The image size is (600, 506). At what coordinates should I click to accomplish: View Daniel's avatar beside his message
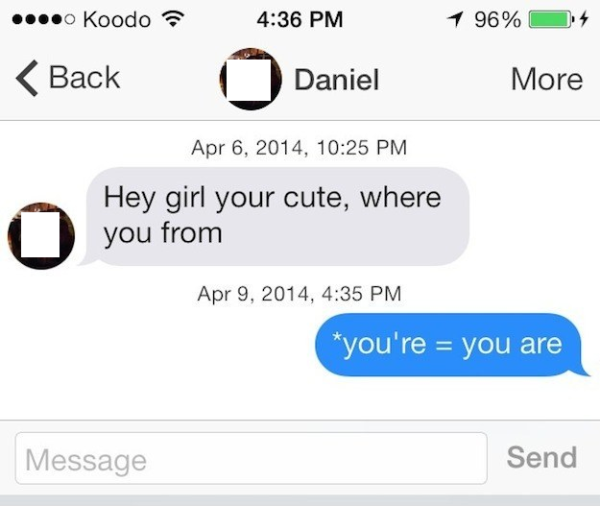[x=41, y=236]
